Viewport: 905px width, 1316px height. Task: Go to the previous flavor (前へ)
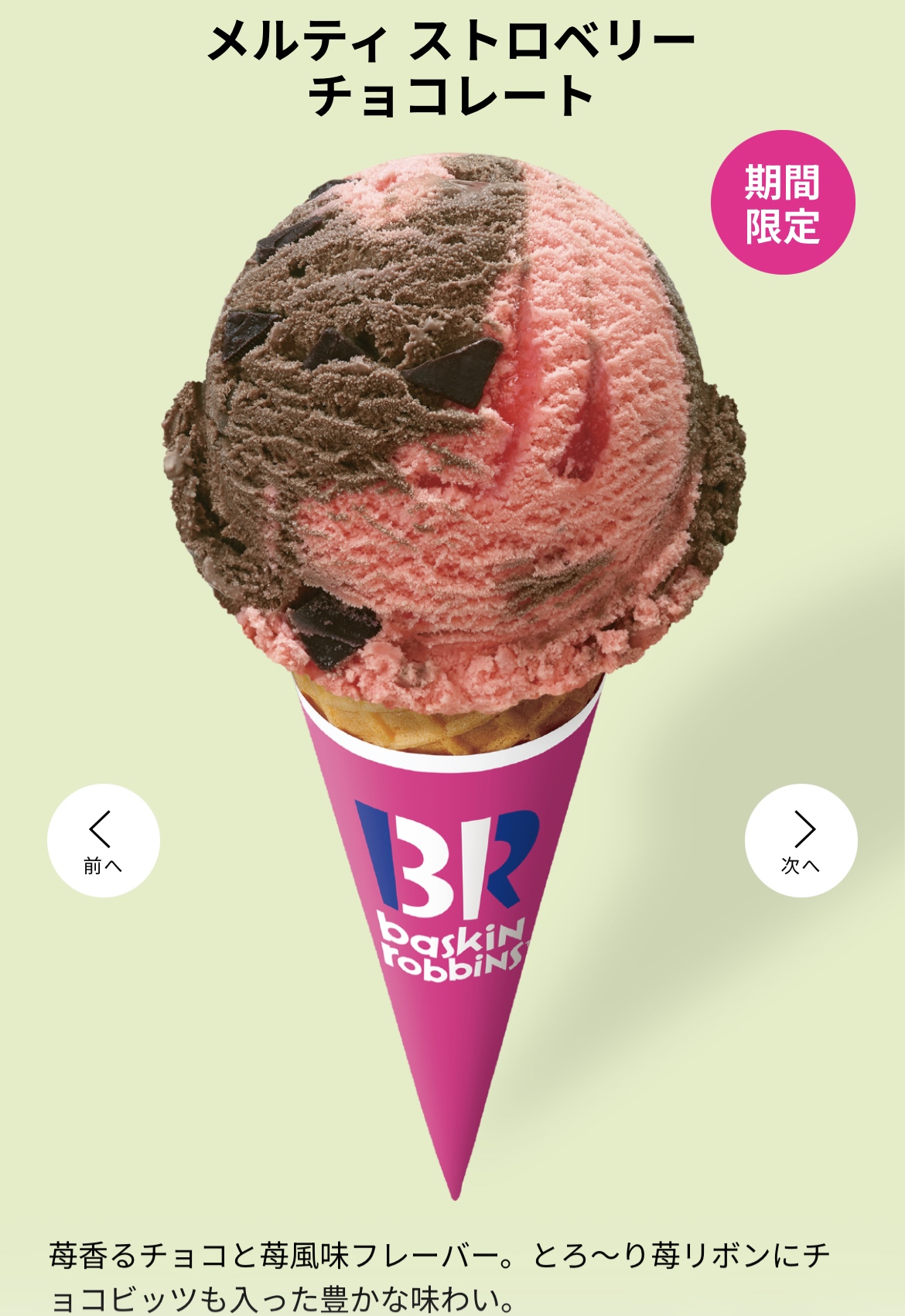coord(103,841)
